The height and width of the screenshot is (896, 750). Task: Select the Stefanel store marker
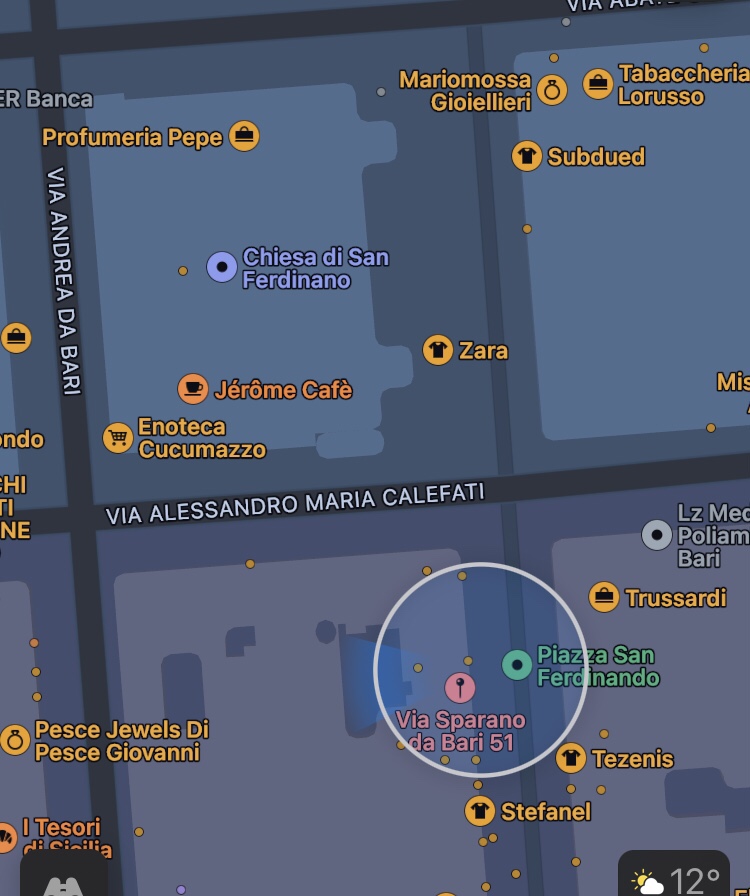pyautogui.click(x=480, y=811)
